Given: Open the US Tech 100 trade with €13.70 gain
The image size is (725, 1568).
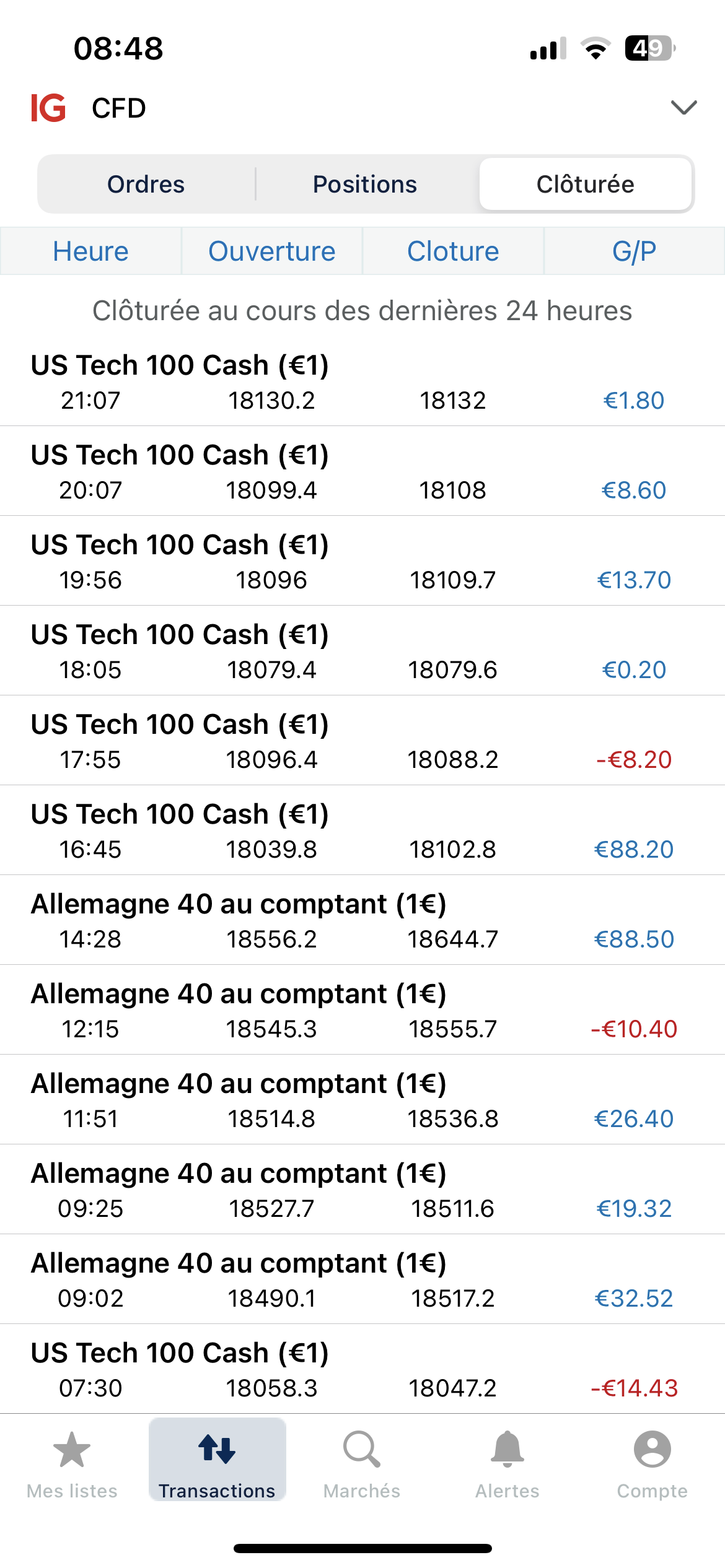Looking at the screenshot, I should [362, 561].
